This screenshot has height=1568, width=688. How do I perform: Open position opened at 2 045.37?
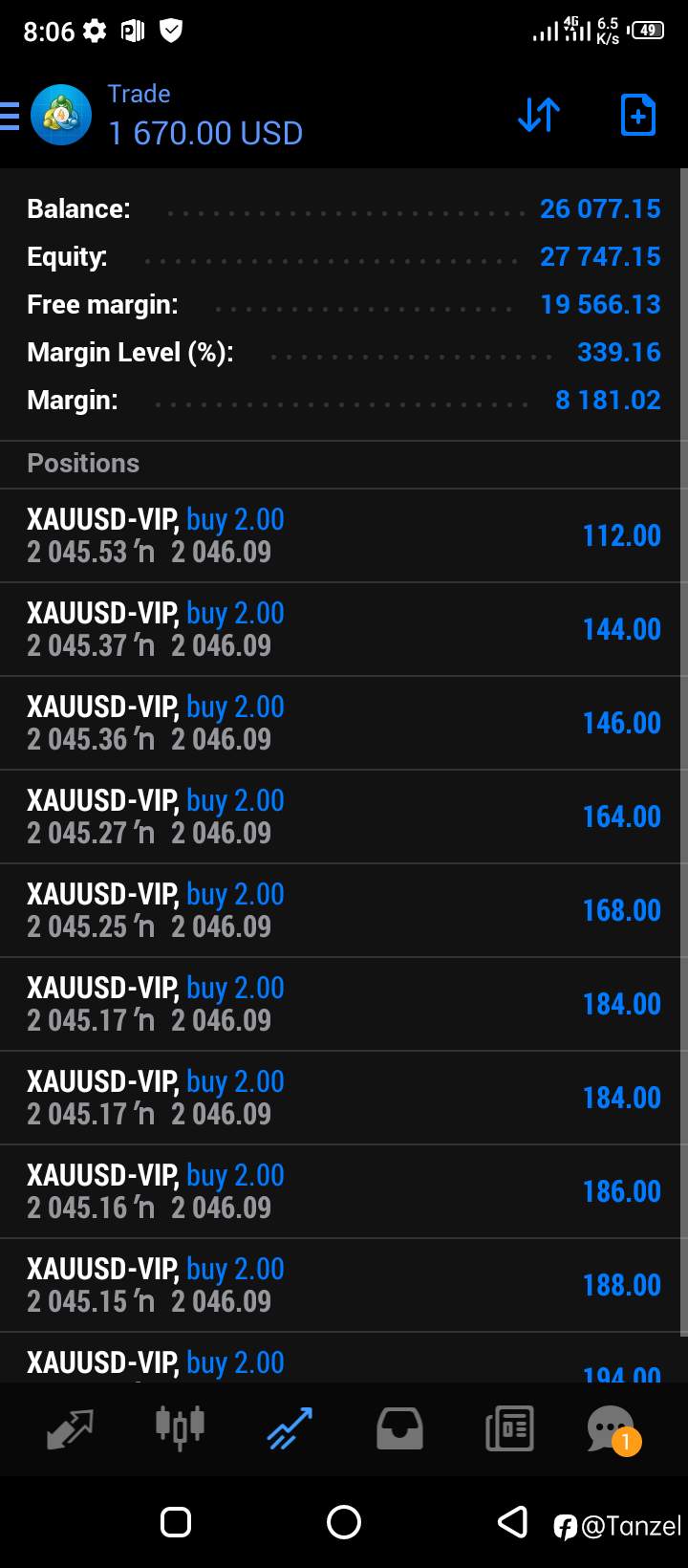pyautogui.click(x=344, y=629)
